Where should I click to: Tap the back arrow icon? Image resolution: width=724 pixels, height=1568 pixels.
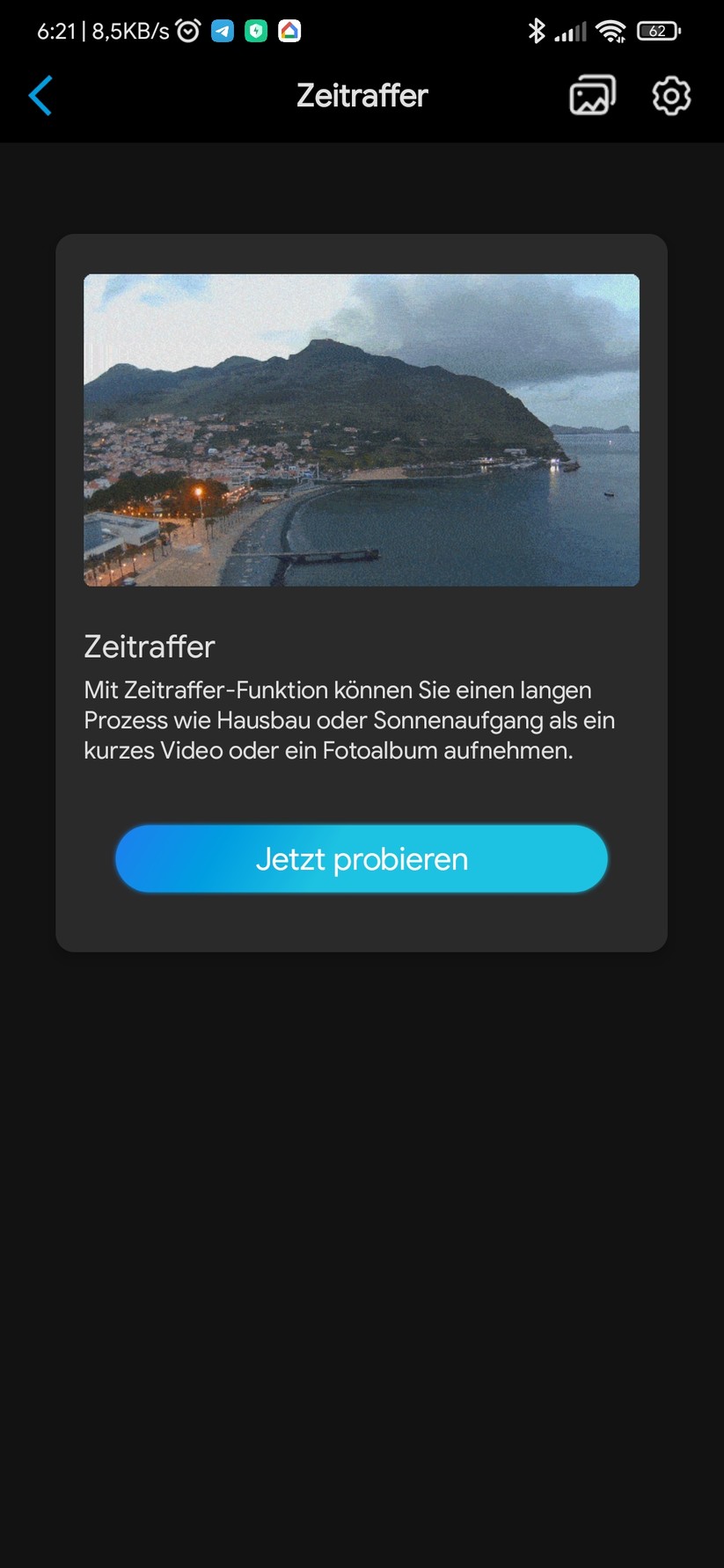40,95
